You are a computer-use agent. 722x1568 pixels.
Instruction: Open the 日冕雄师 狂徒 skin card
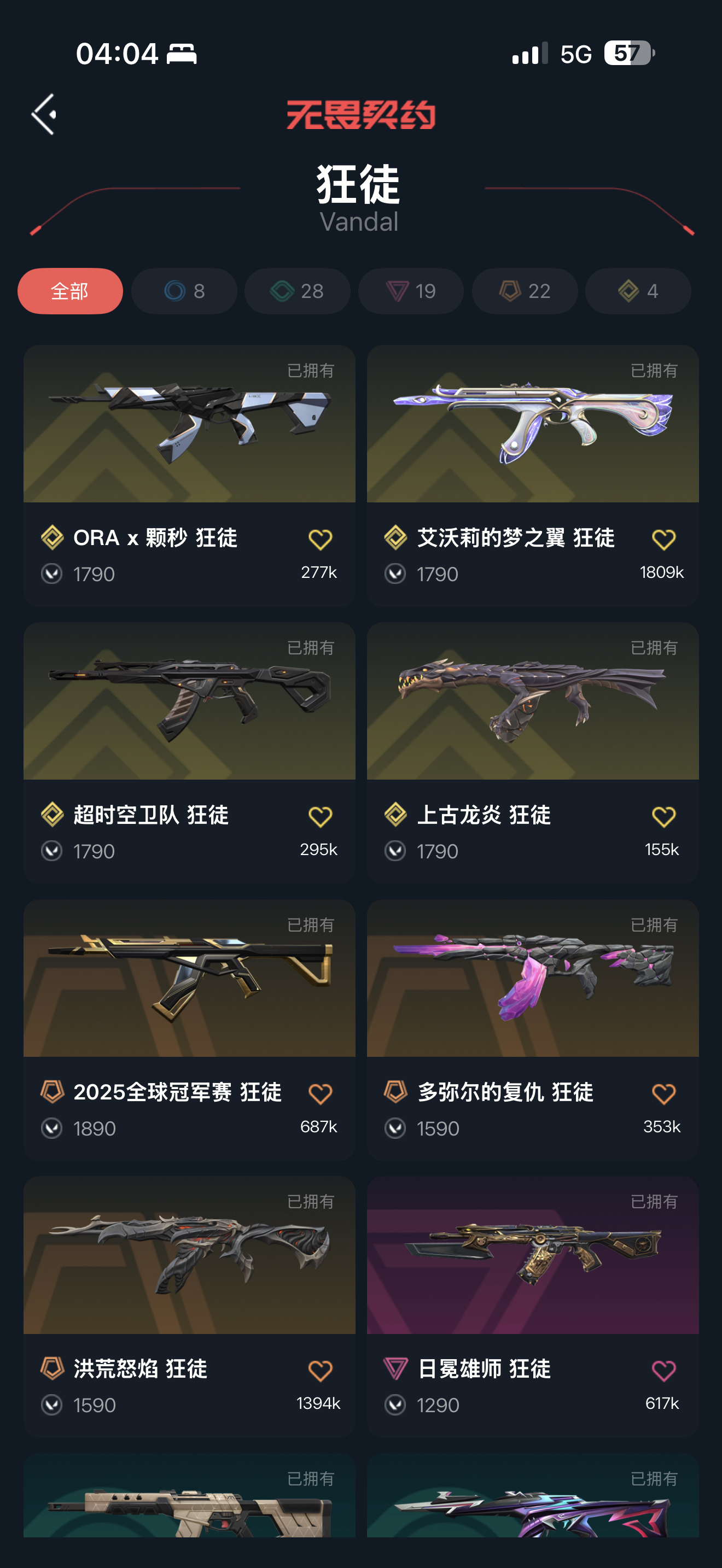tap(533, 1307)
